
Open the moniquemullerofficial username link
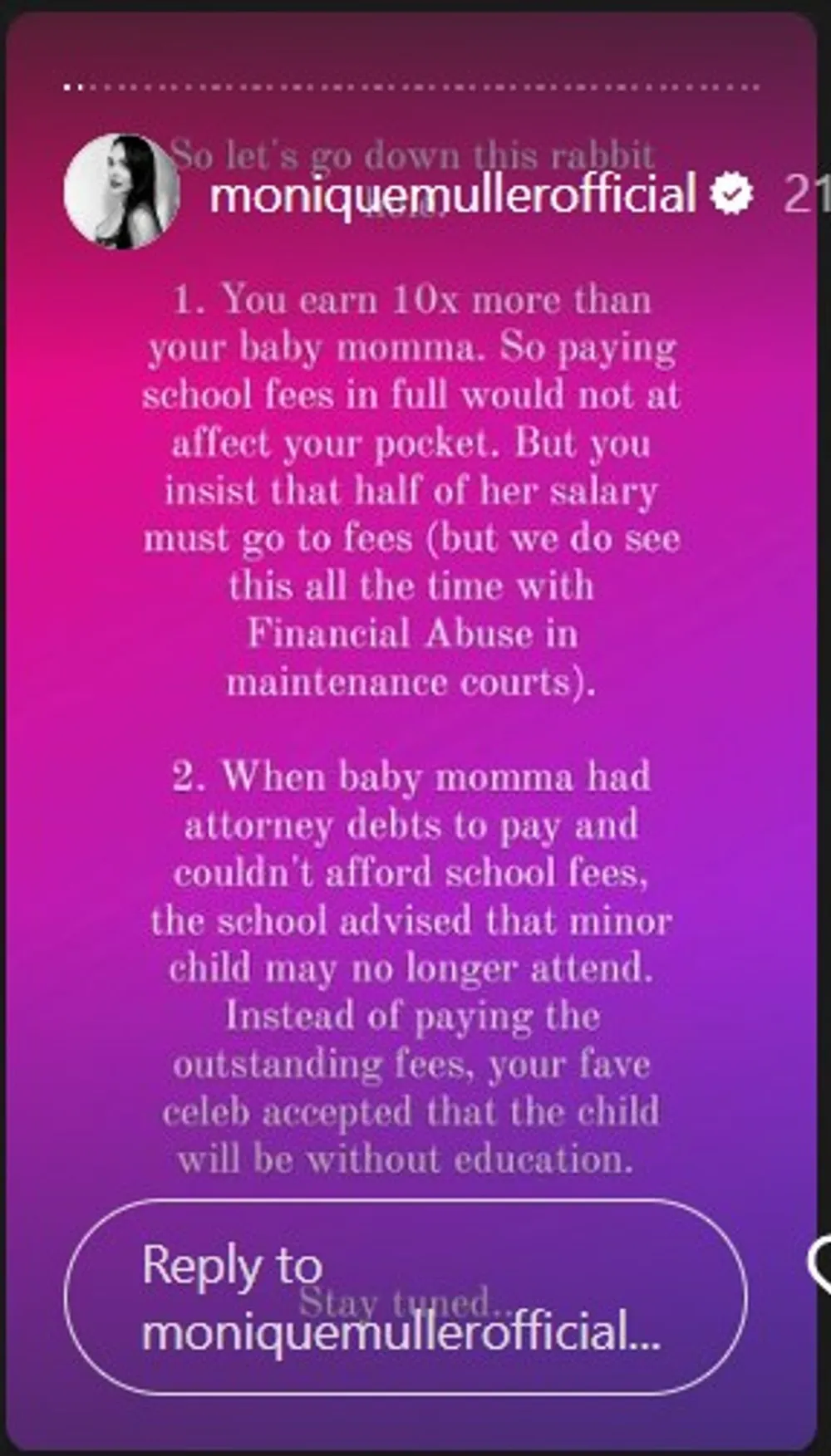point(452,194)
